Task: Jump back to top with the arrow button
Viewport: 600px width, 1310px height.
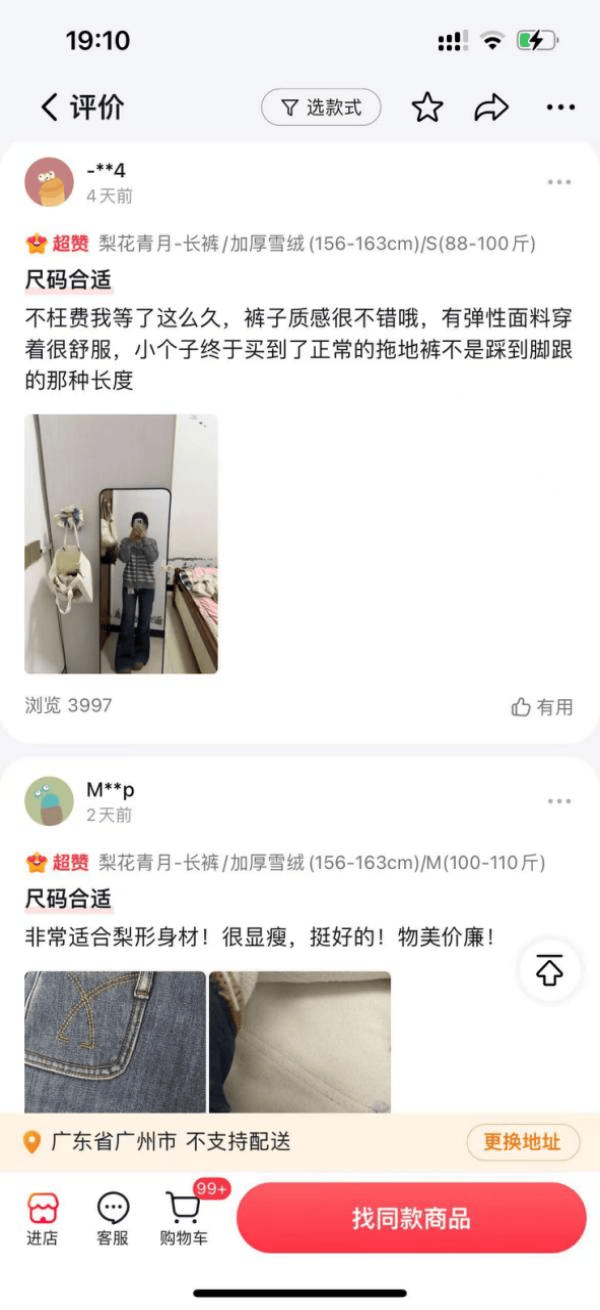Action: (x=549, y=970)
